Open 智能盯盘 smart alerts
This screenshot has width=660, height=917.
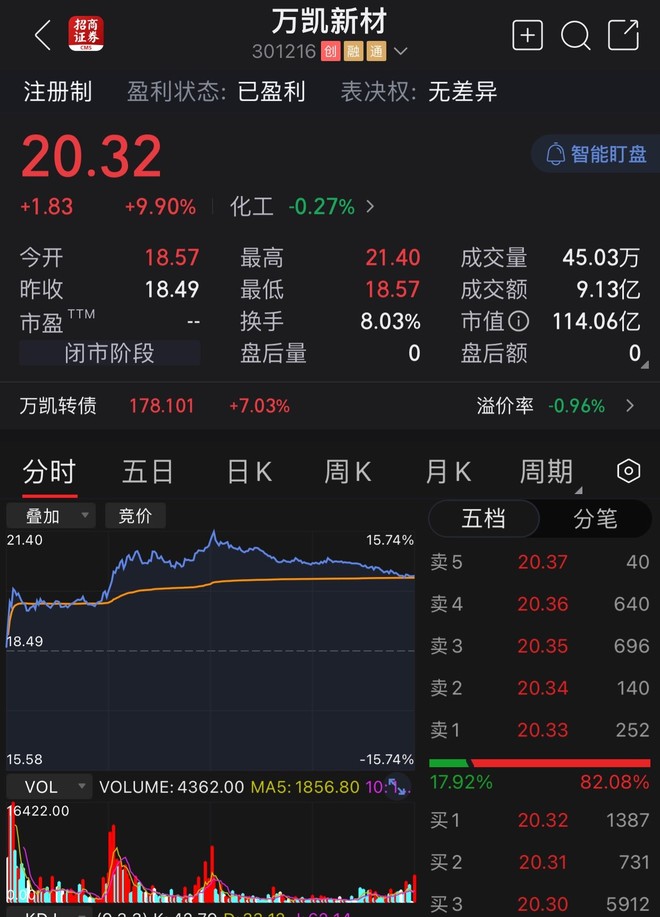(x=596, y=154)
